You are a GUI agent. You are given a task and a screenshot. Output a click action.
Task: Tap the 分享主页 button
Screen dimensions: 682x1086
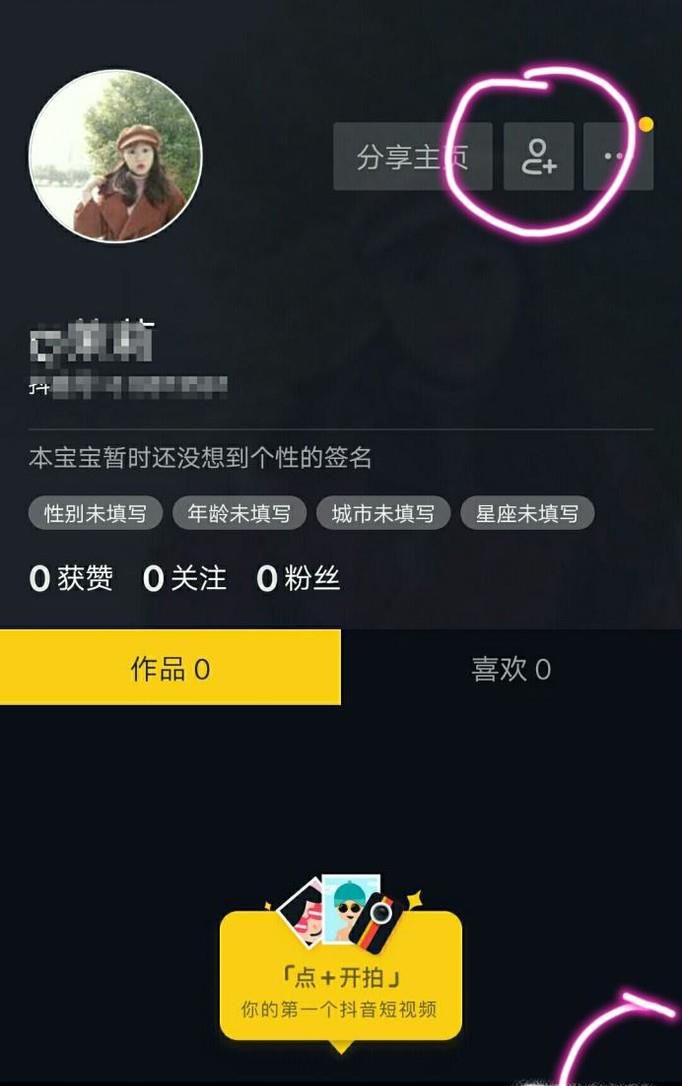tap(412, 157)
